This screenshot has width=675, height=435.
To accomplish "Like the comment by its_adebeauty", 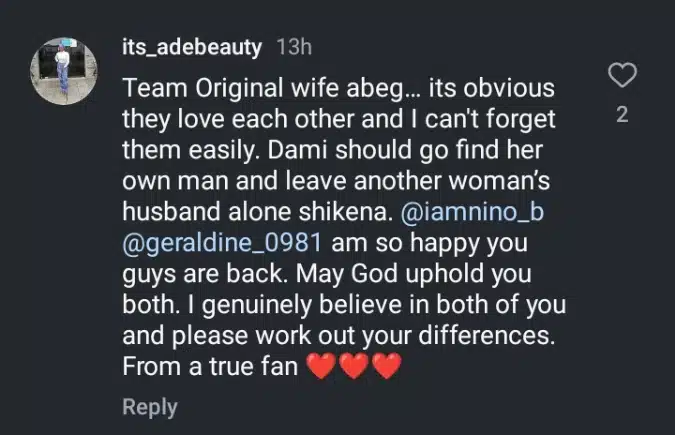I will [x=621, y=76].
